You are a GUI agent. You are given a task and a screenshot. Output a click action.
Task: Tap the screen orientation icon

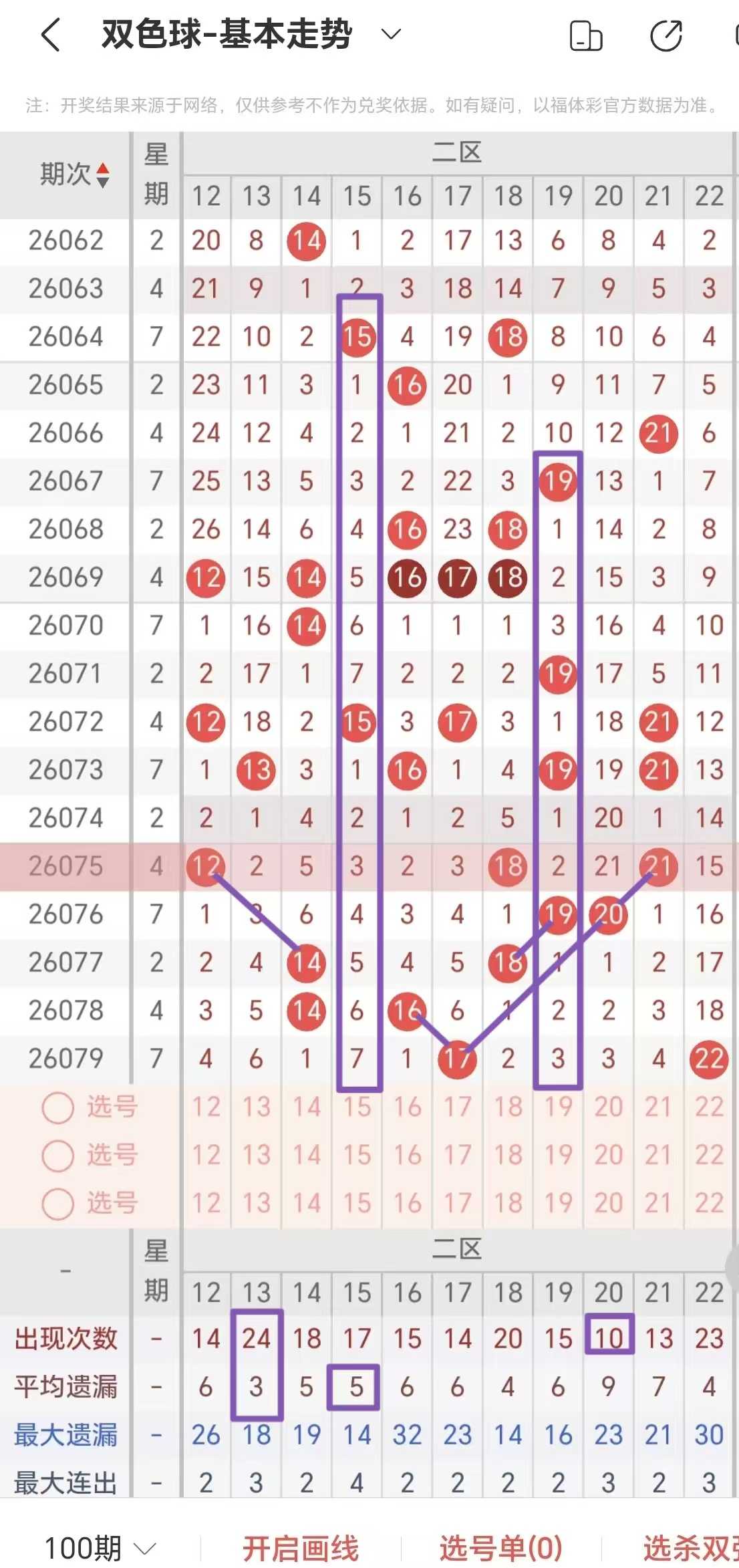[586, 35]
